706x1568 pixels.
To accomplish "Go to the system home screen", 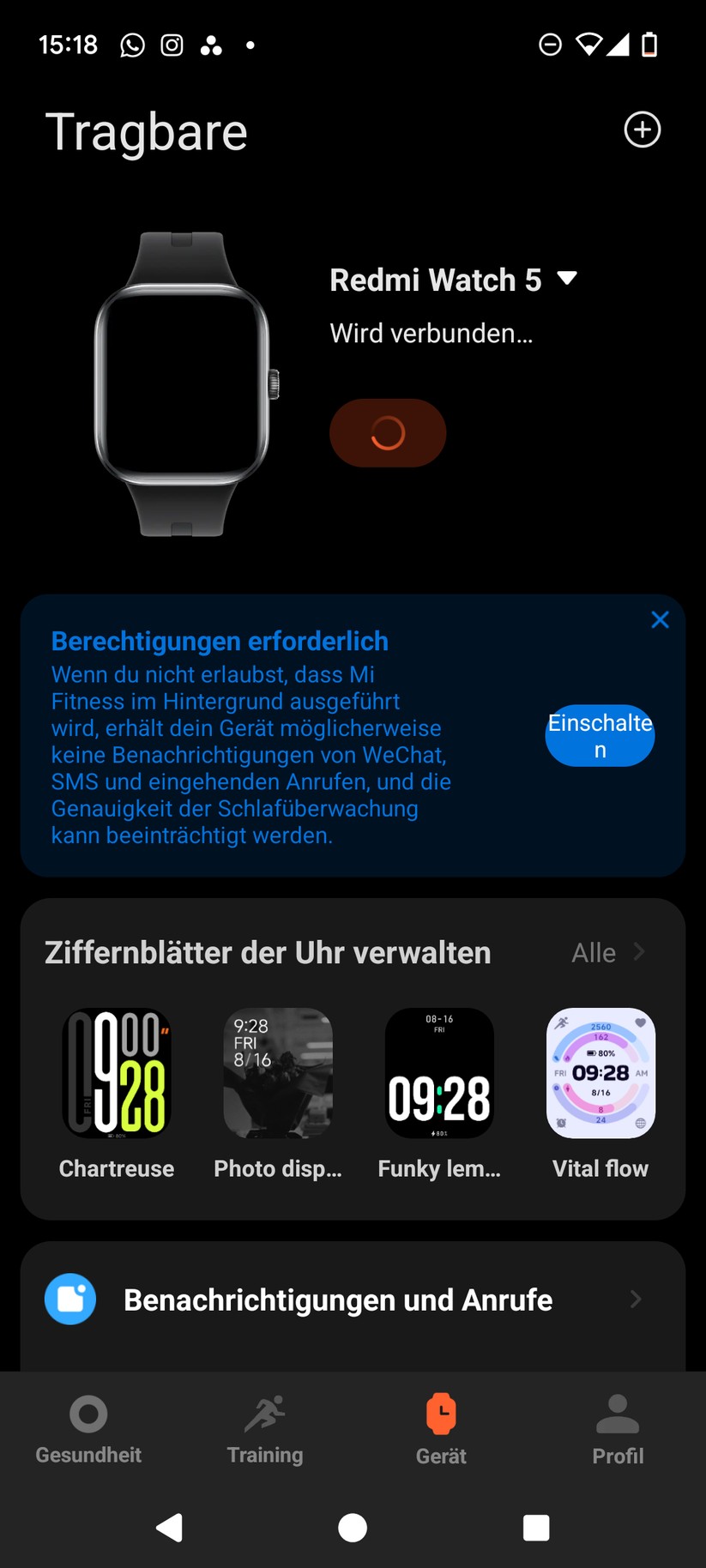I will click(x=353, y=1528).
